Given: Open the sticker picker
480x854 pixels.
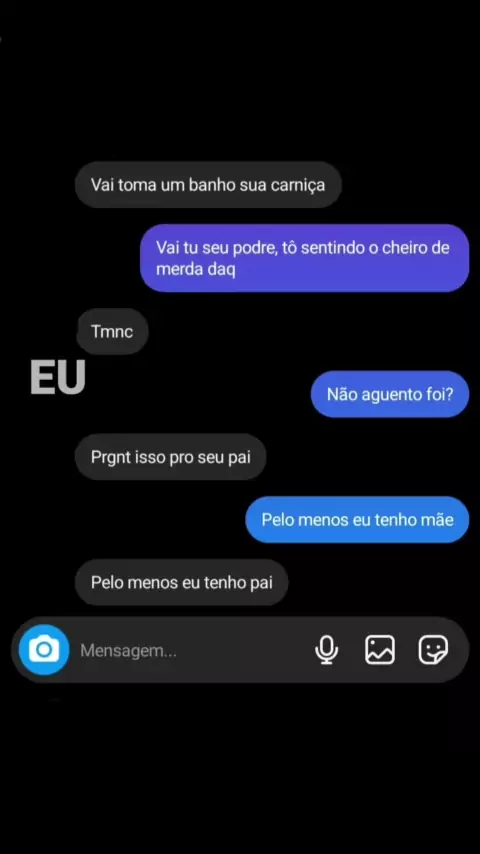Looking at the screenshot, I should tap(433, 650).
